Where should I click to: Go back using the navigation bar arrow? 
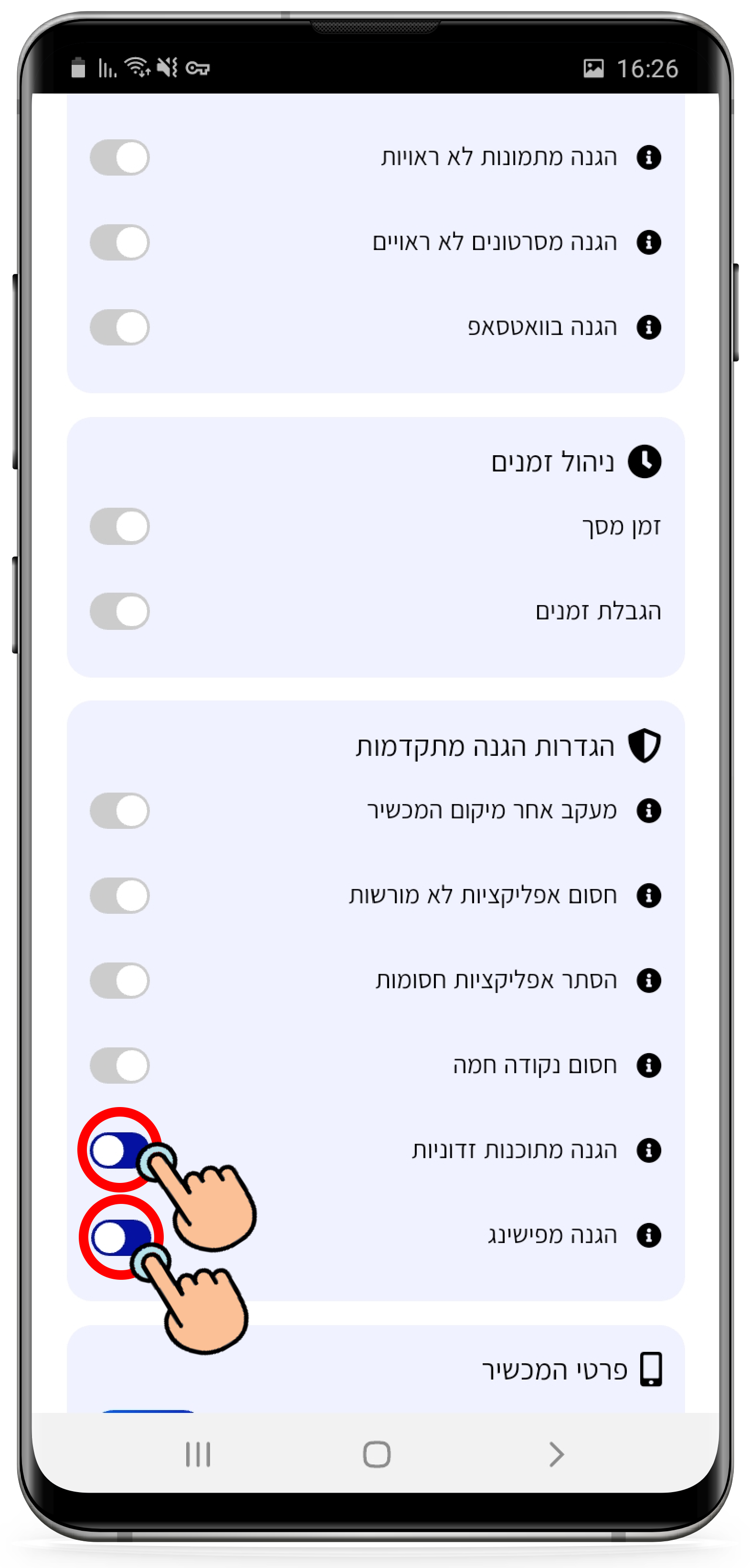[x=555, y=1454]
